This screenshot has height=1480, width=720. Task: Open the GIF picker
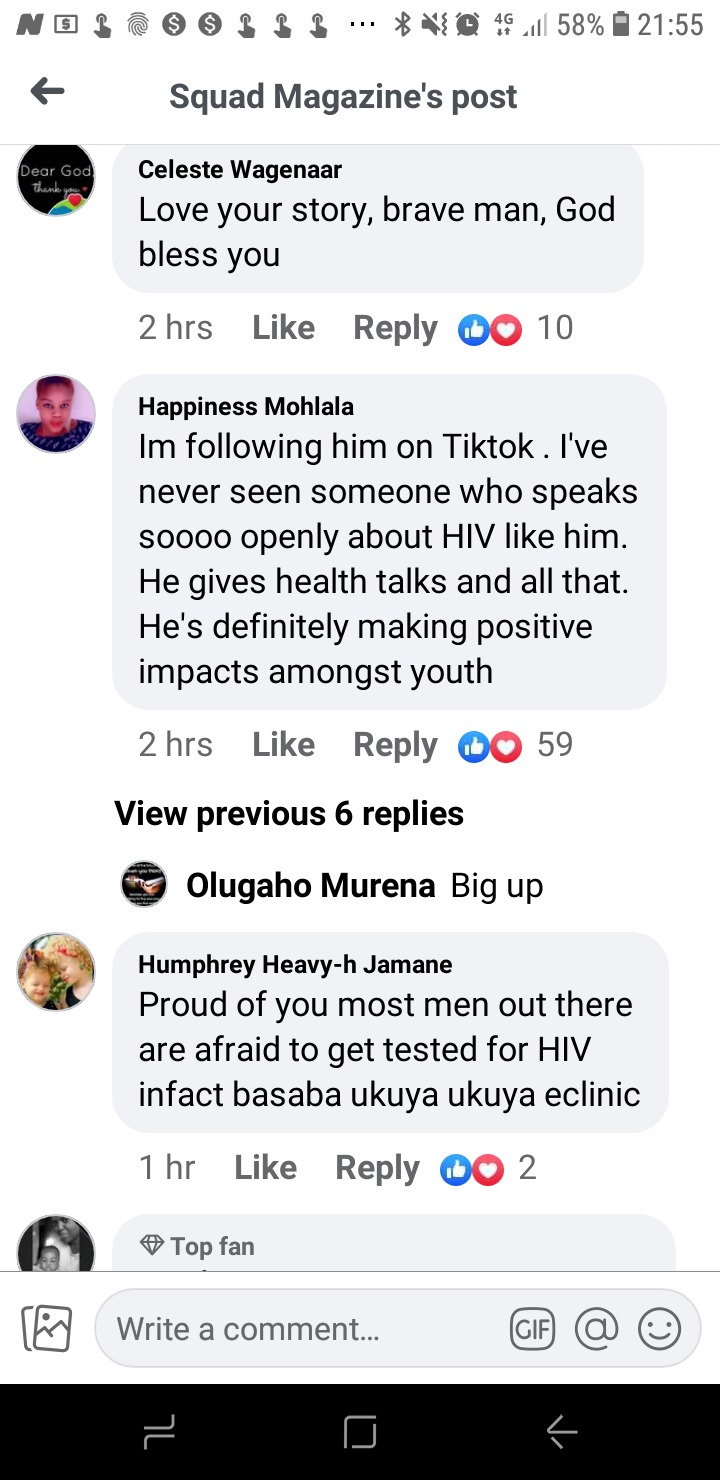(x=532, y=1329)
